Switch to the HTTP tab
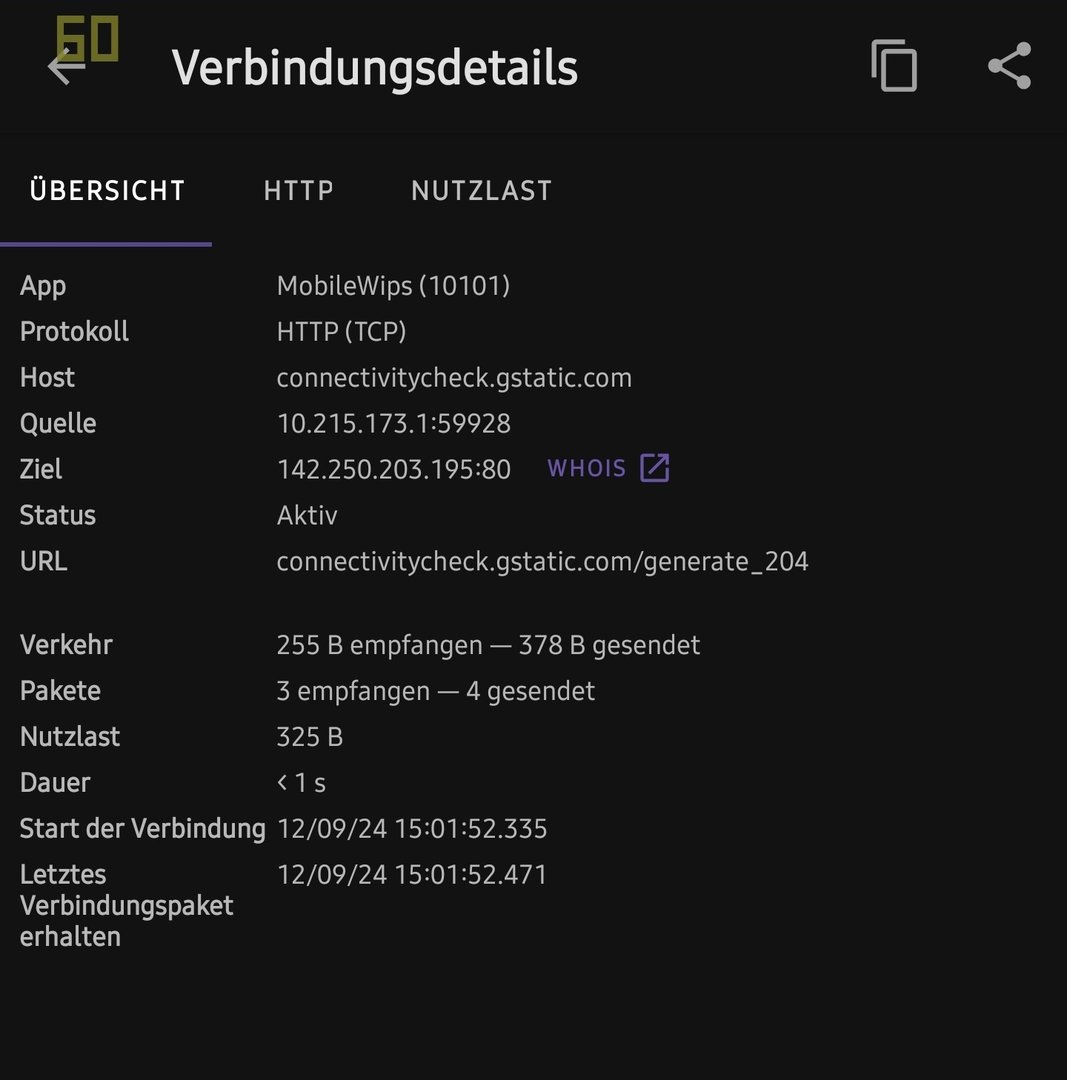The height and width of the screenshot is (1080, 1067). tap(298, 191)
